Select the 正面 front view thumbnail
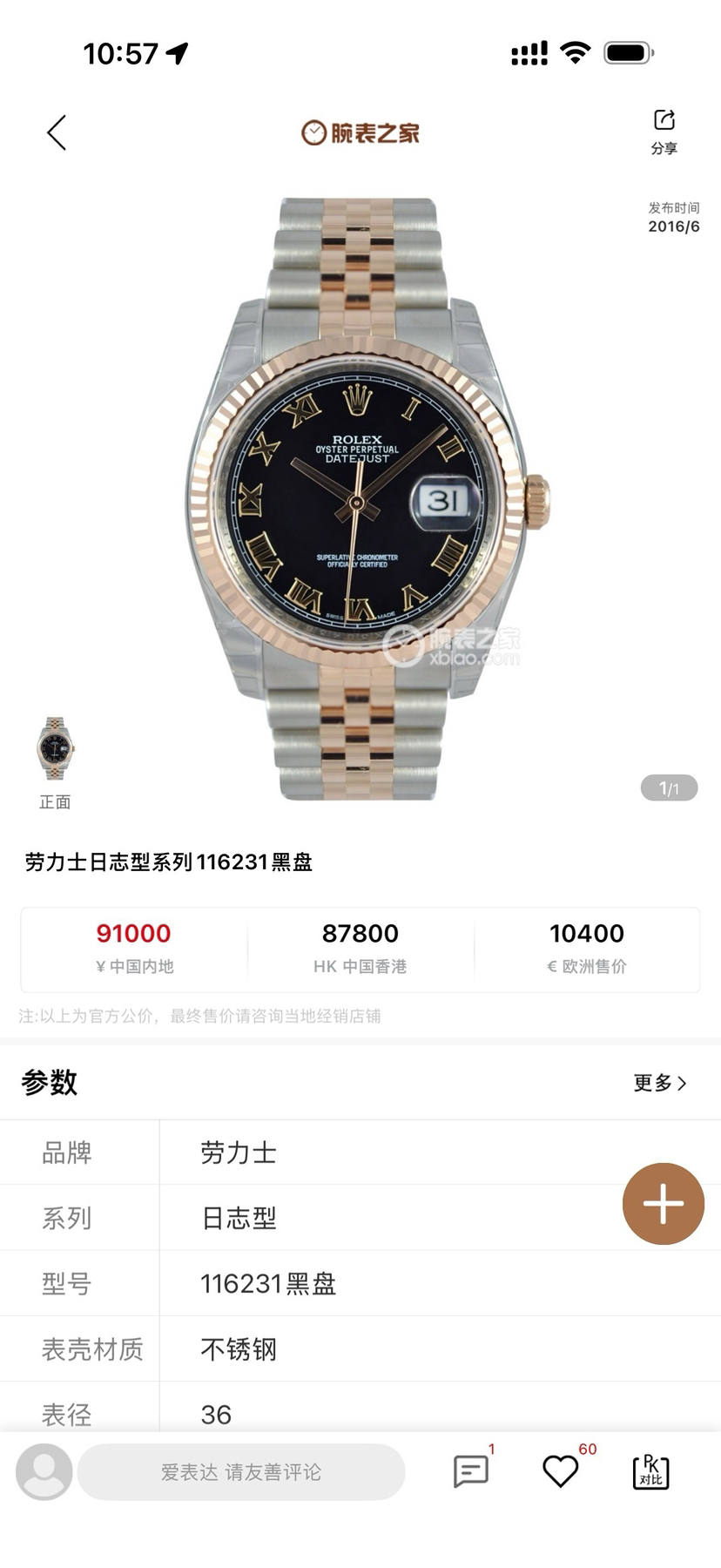The width and height of the screenshot is (721, 1568). coord(55,749)
